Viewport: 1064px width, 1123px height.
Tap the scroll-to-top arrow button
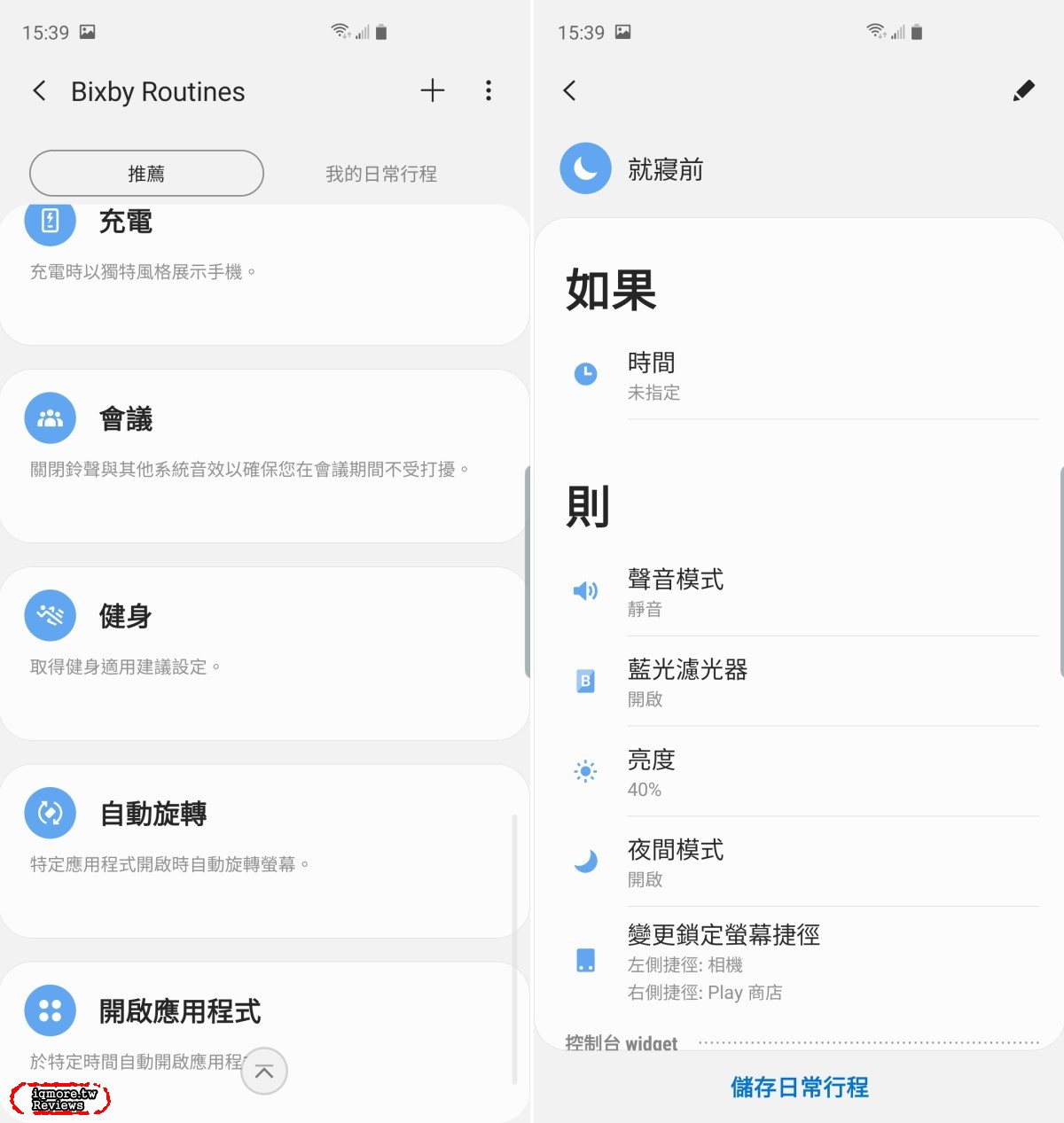[264, 1072]
